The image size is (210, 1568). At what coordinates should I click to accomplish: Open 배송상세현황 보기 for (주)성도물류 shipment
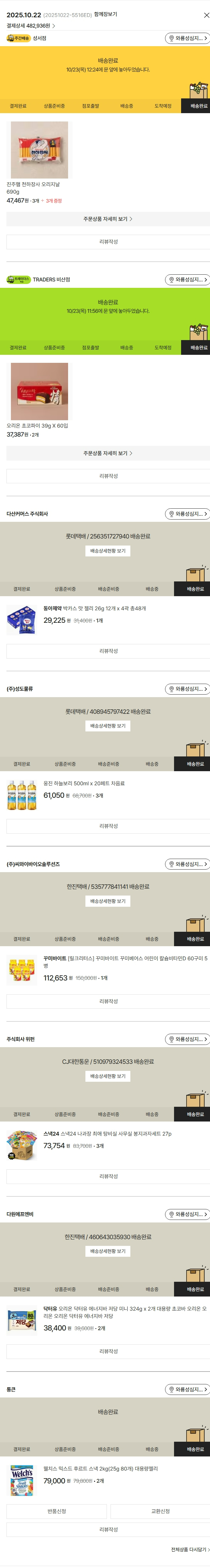click(x=108, y=726)
